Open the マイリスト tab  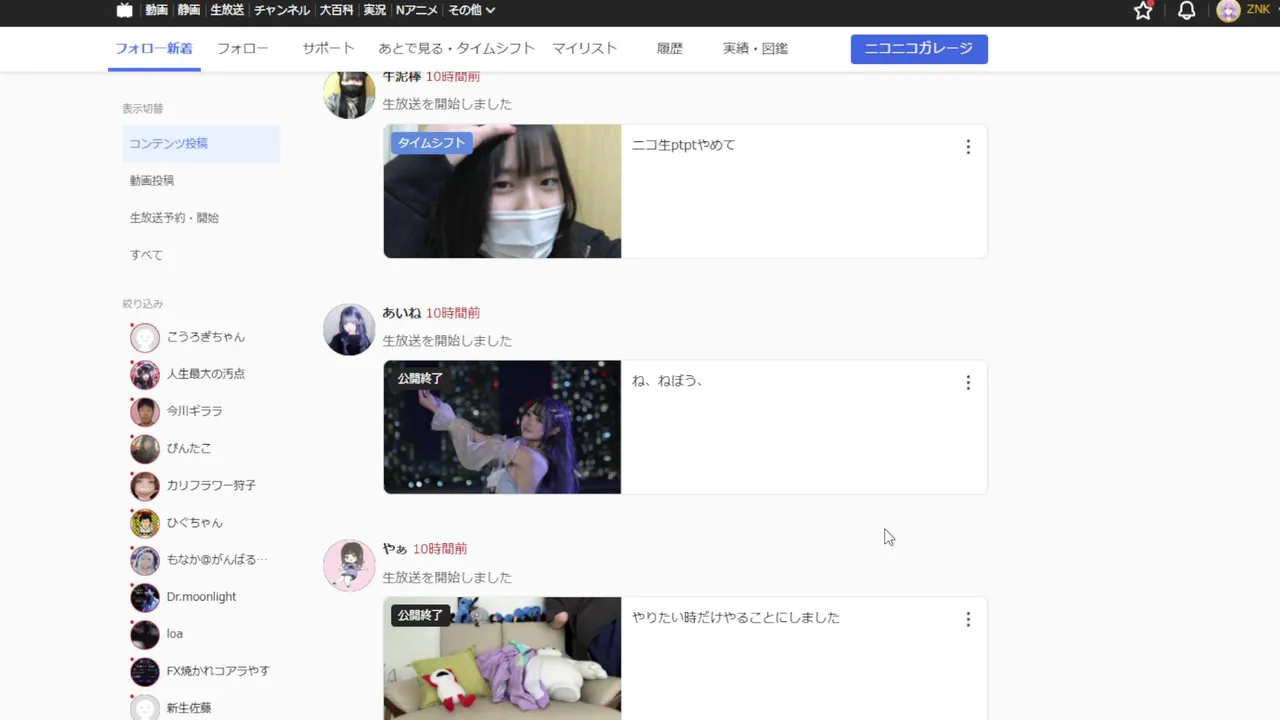tap(584, 48)
